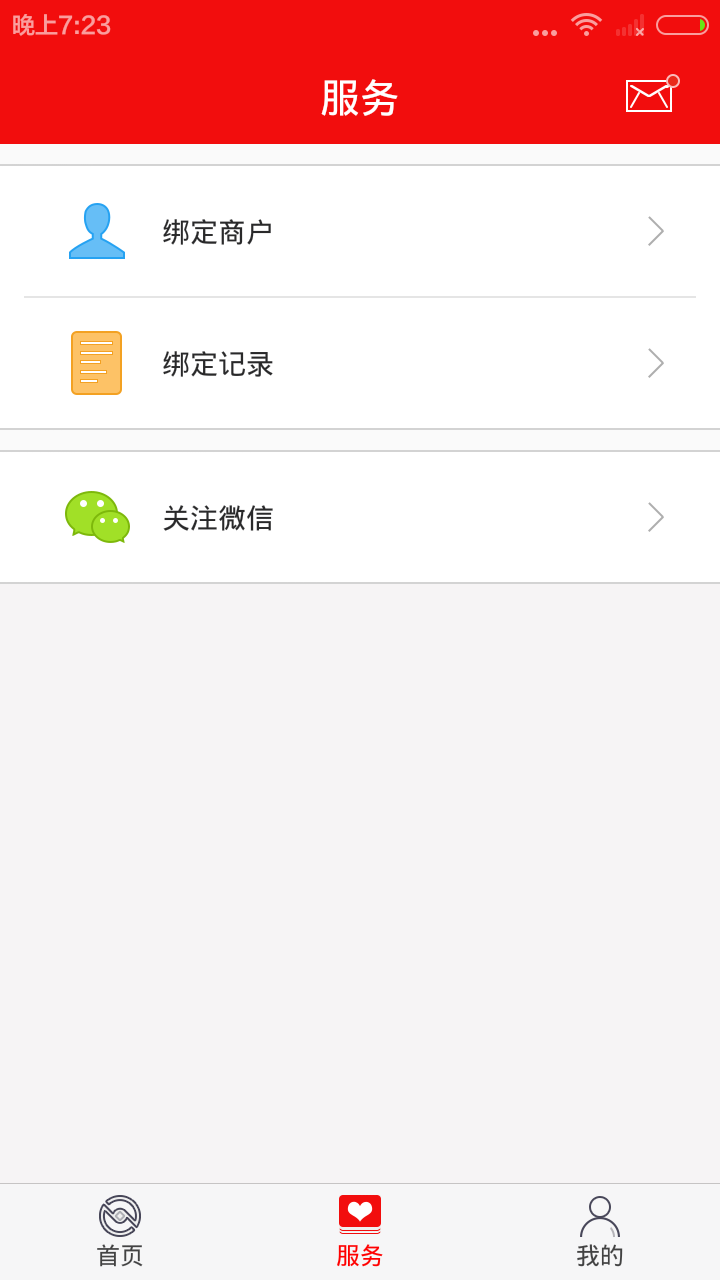Click the red heart 服务 icon
This screenshot has height=1280, width=720.
click(x=359, y=1211)
